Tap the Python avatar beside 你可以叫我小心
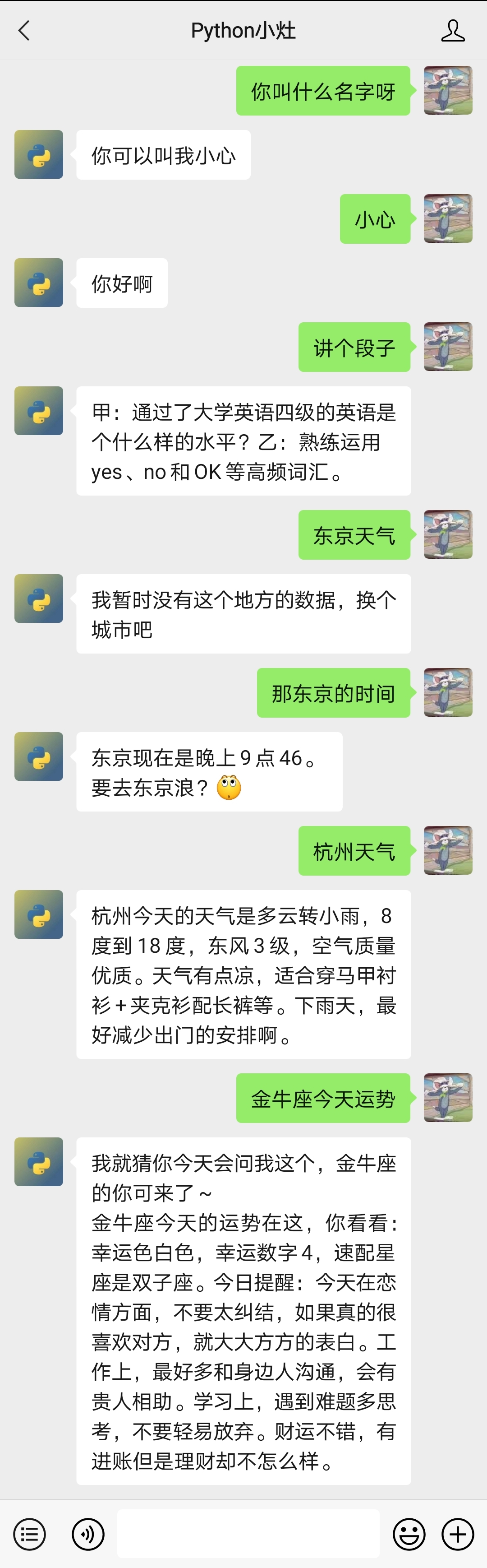 pos(39,155)
